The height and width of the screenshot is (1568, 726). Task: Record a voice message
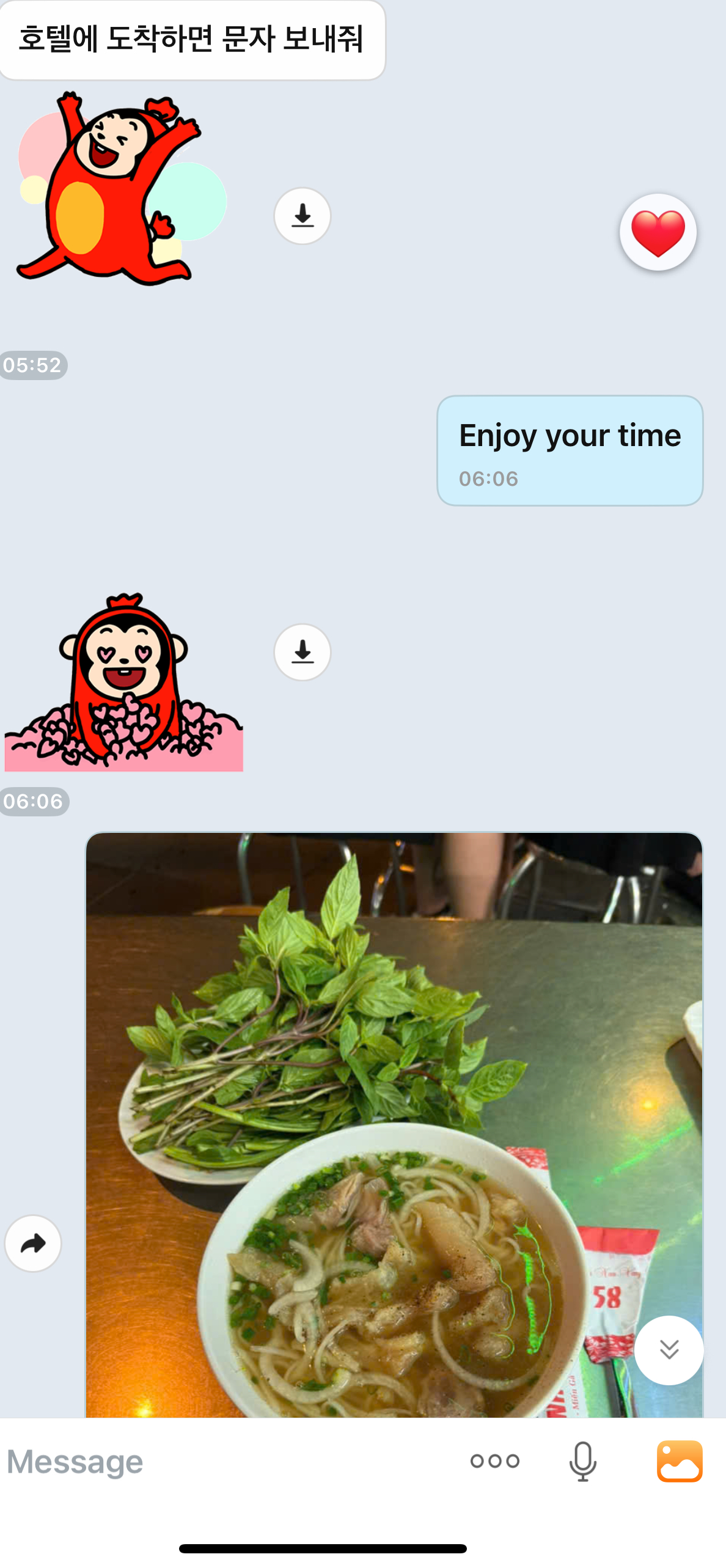click(x=582, y=1461)
